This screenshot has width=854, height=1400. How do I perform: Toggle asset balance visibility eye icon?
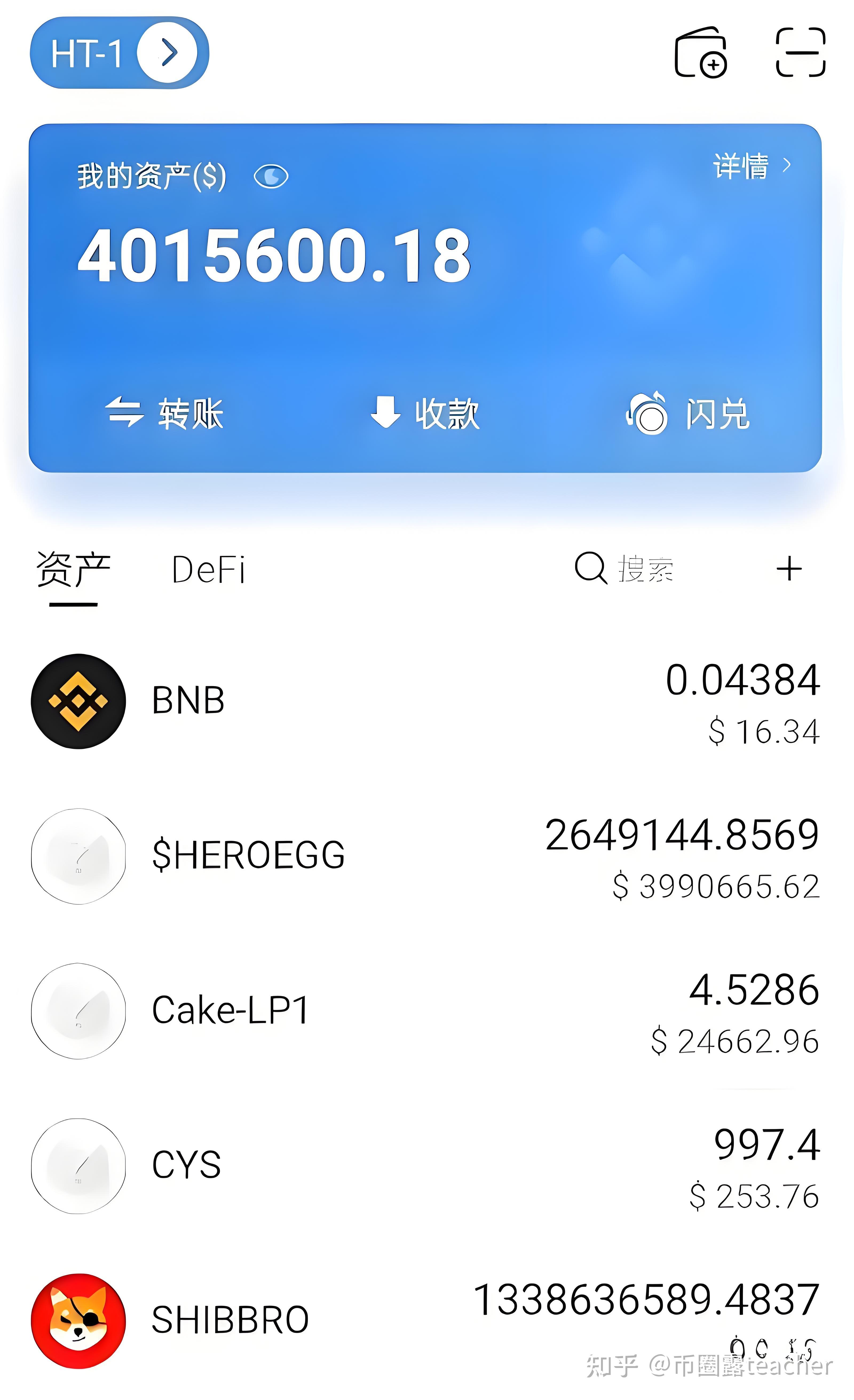272,176
